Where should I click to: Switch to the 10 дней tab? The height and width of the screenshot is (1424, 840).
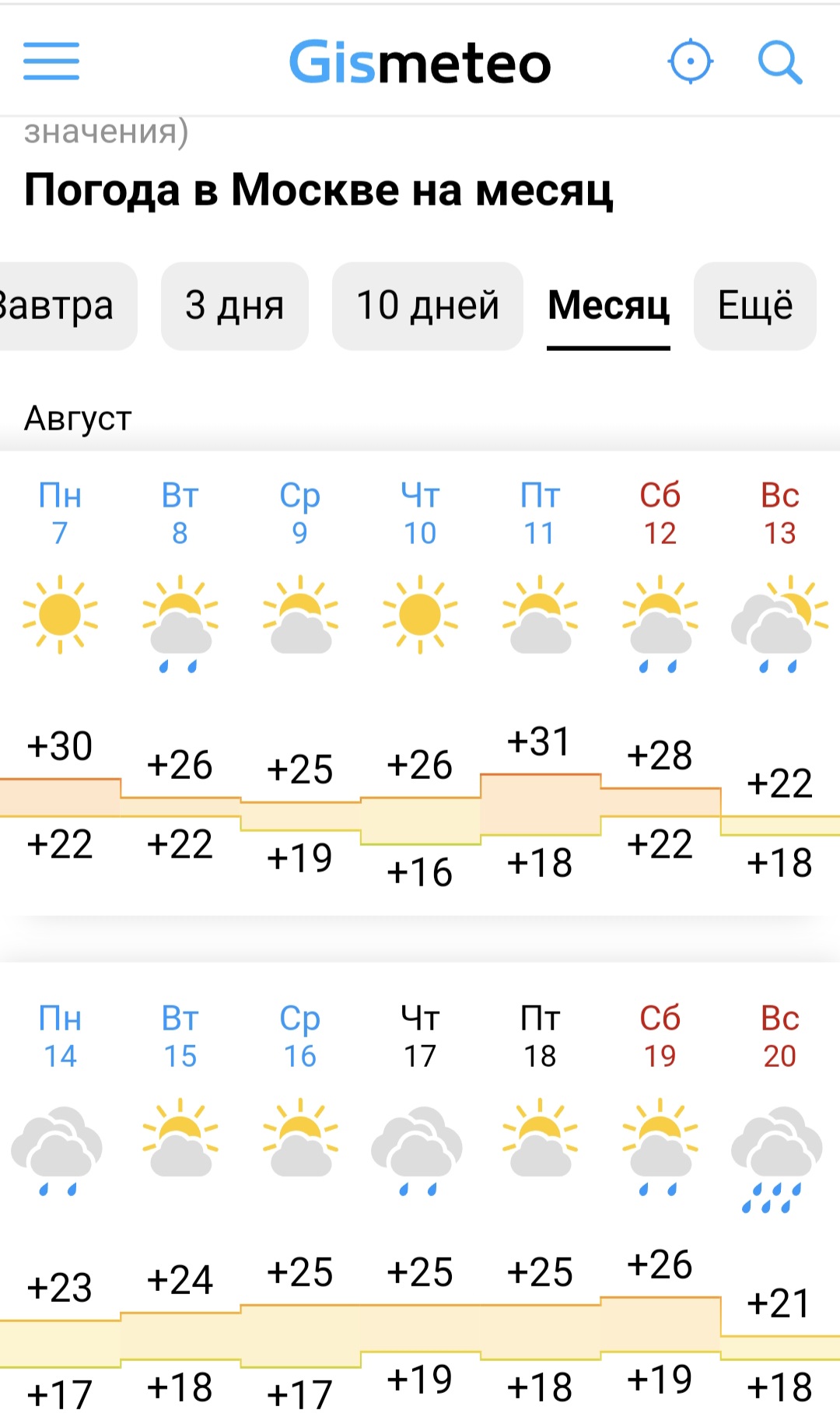428,306
